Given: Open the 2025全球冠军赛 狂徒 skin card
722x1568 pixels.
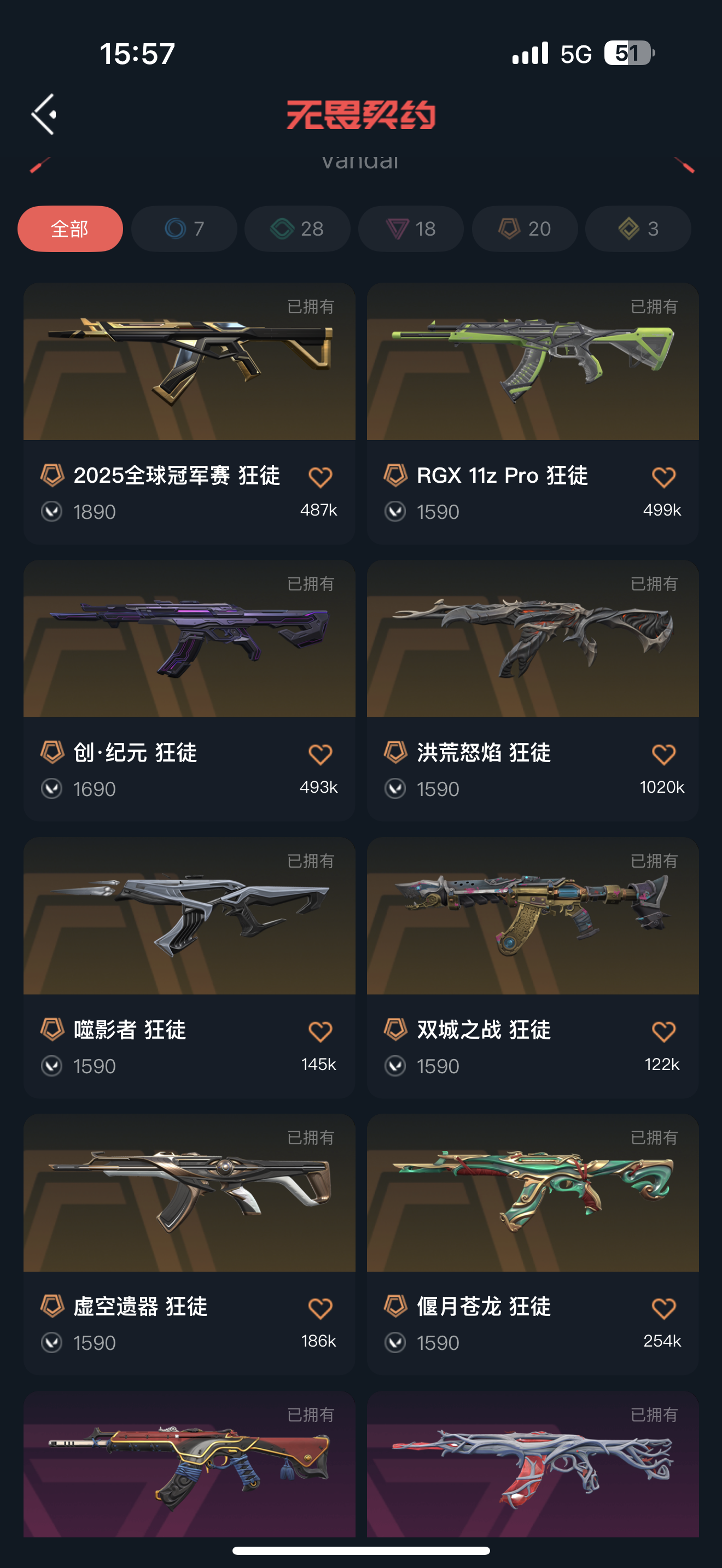Looking at the screenshot, I should 189,362.
